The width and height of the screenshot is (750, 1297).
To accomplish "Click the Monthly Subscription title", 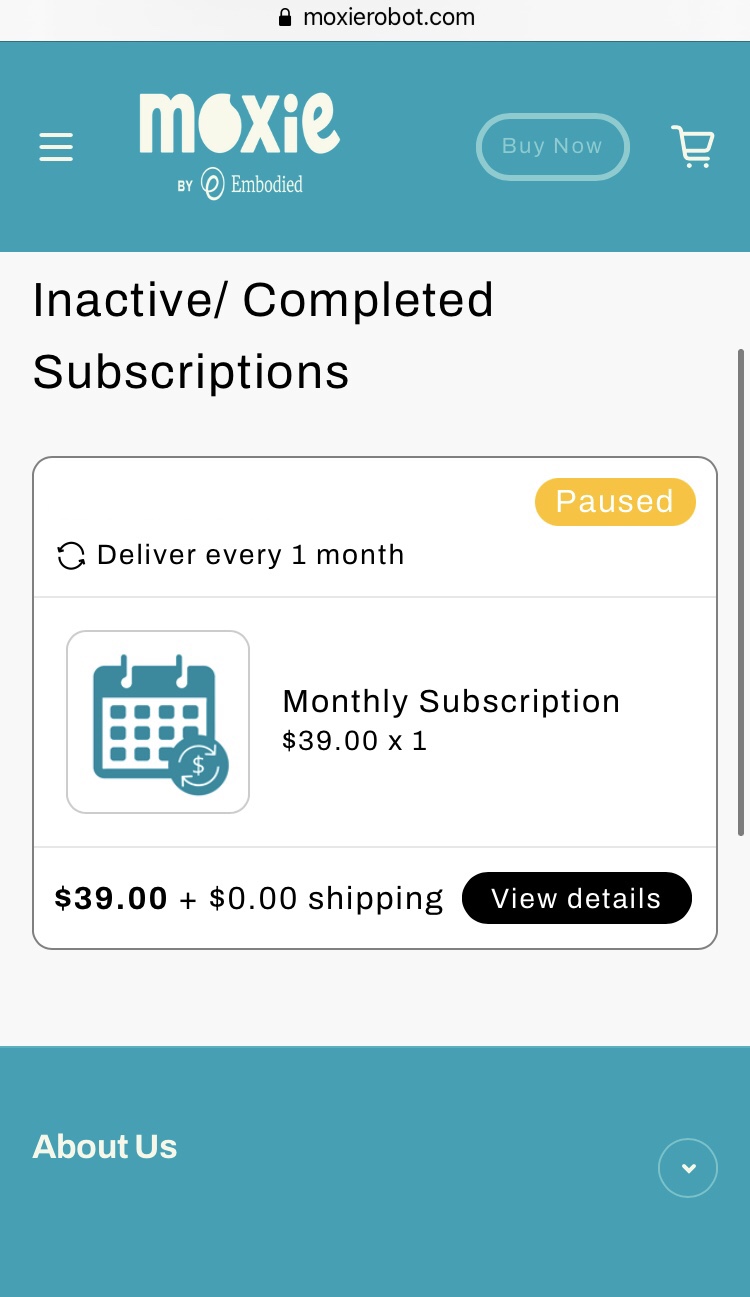I will [x=451, y=701].
